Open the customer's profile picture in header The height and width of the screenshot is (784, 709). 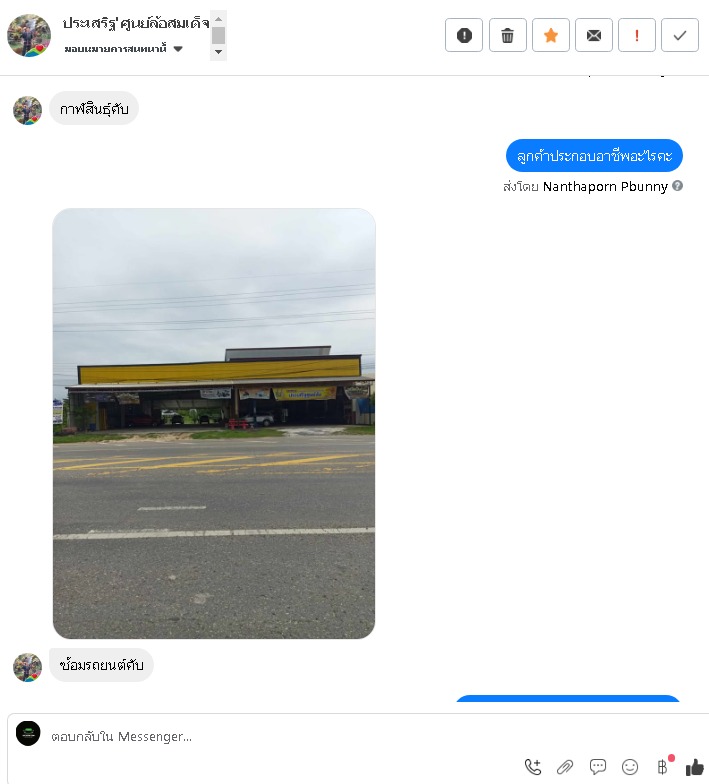click(29, 35)
